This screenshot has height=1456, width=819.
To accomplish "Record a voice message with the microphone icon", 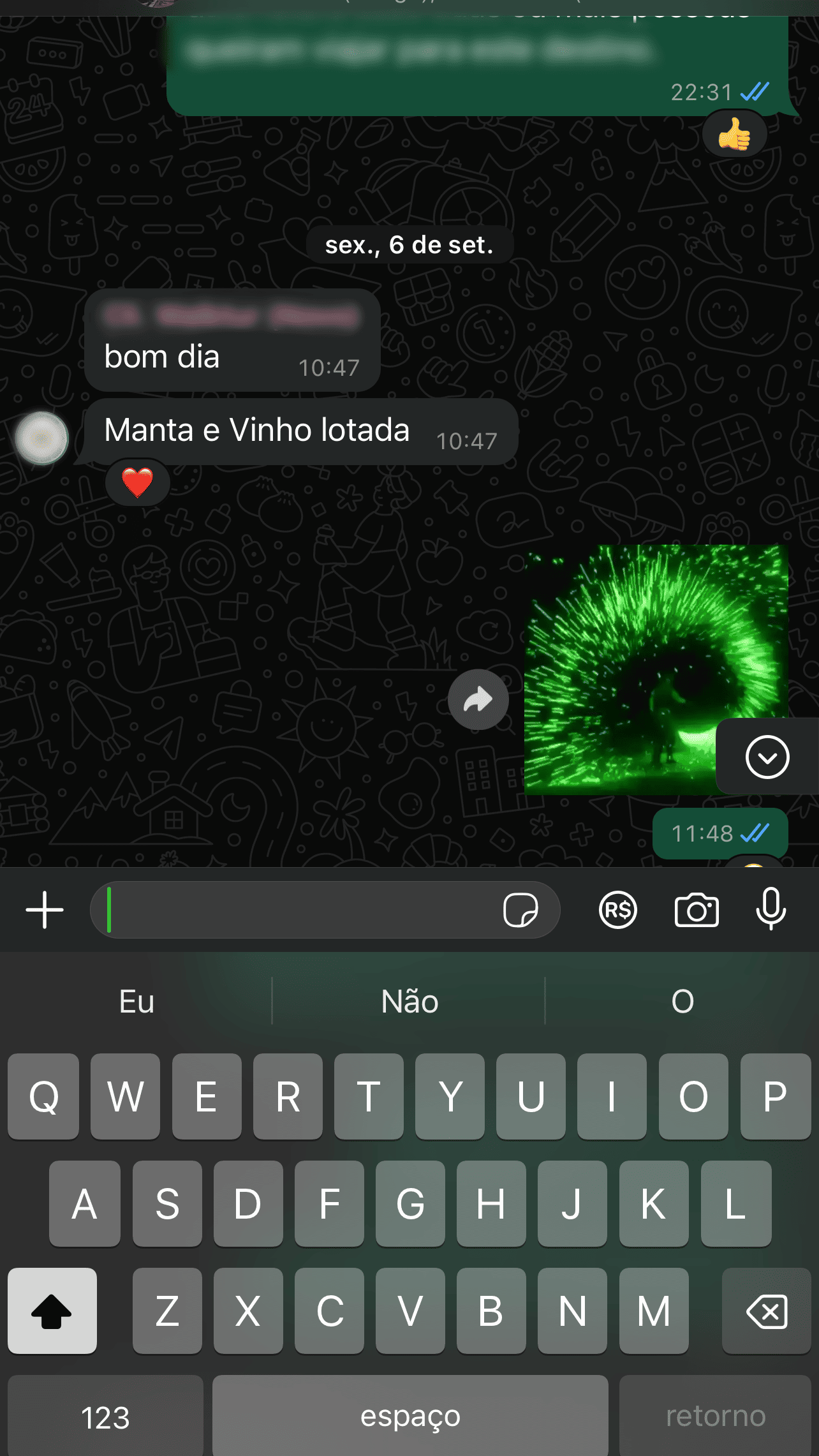I will 771,910.
